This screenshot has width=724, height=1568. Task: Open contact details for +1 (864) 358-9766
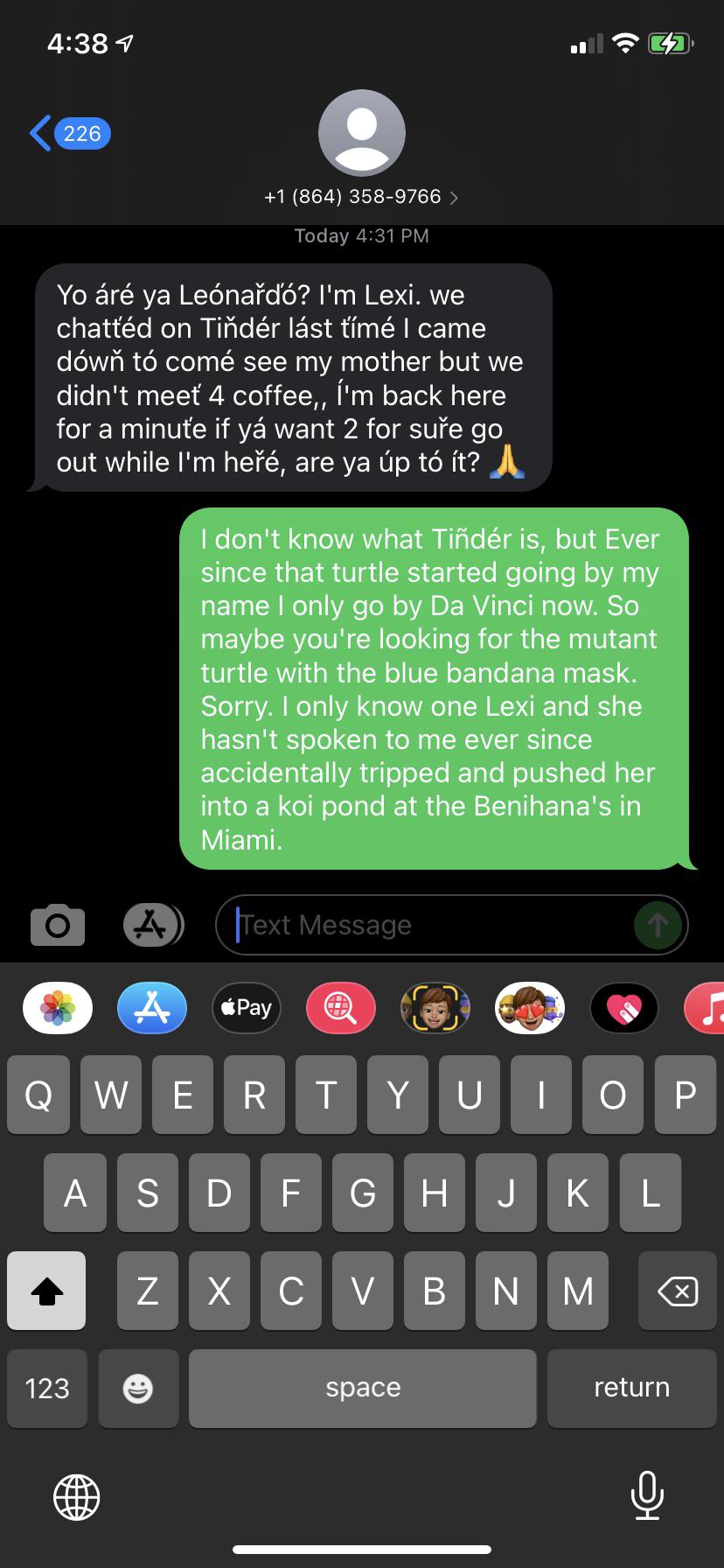pos(361,197)
